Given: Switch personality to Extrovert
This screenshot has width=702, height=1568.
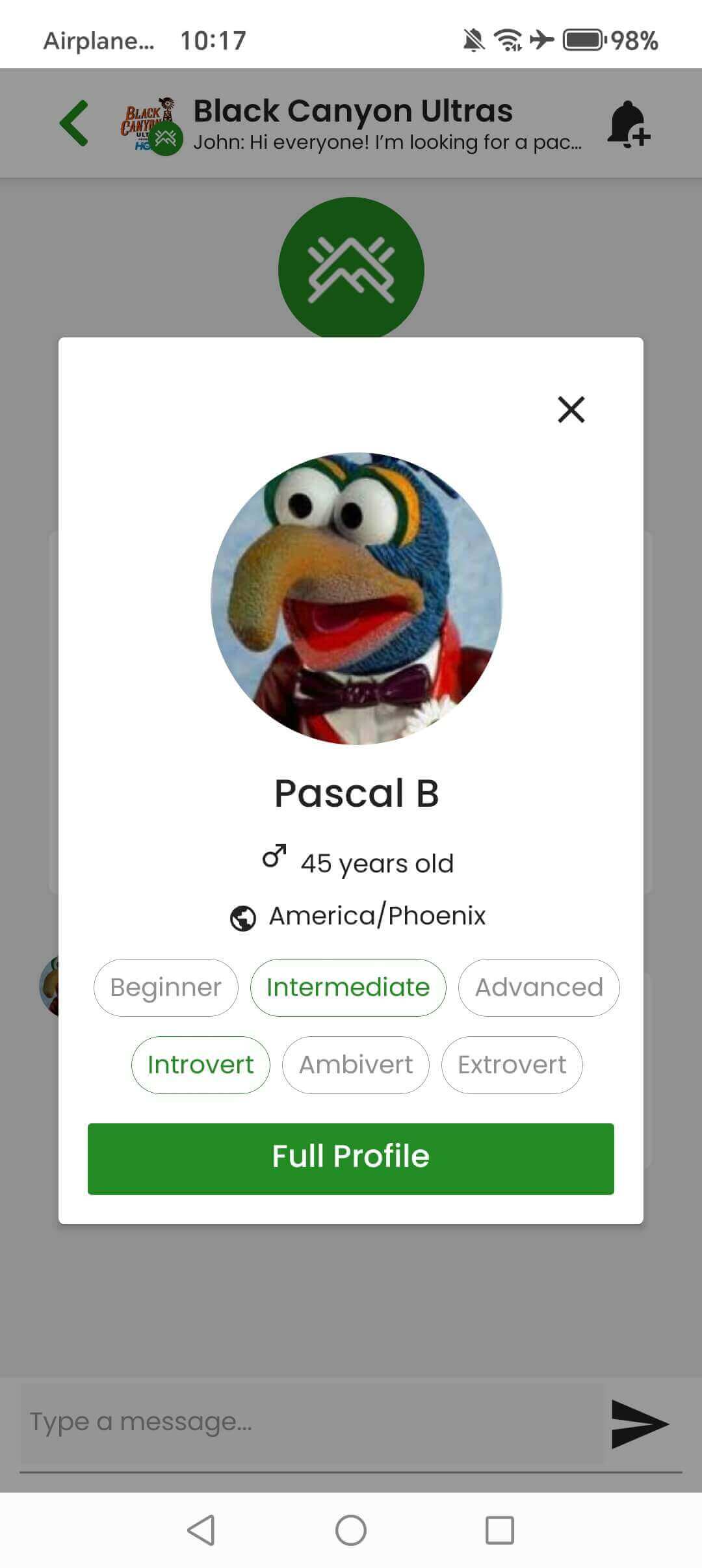Looking at the screenshot, I should pos(512,1065).
